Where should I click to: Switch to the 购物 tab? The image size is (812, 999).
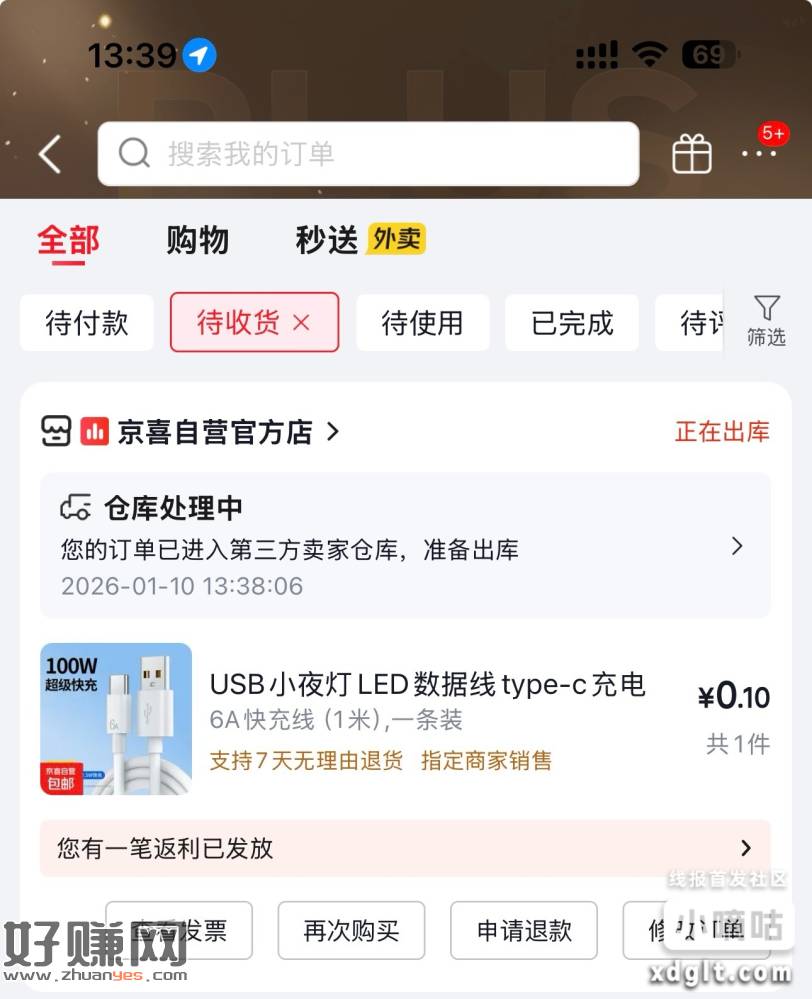pos(197,240)
